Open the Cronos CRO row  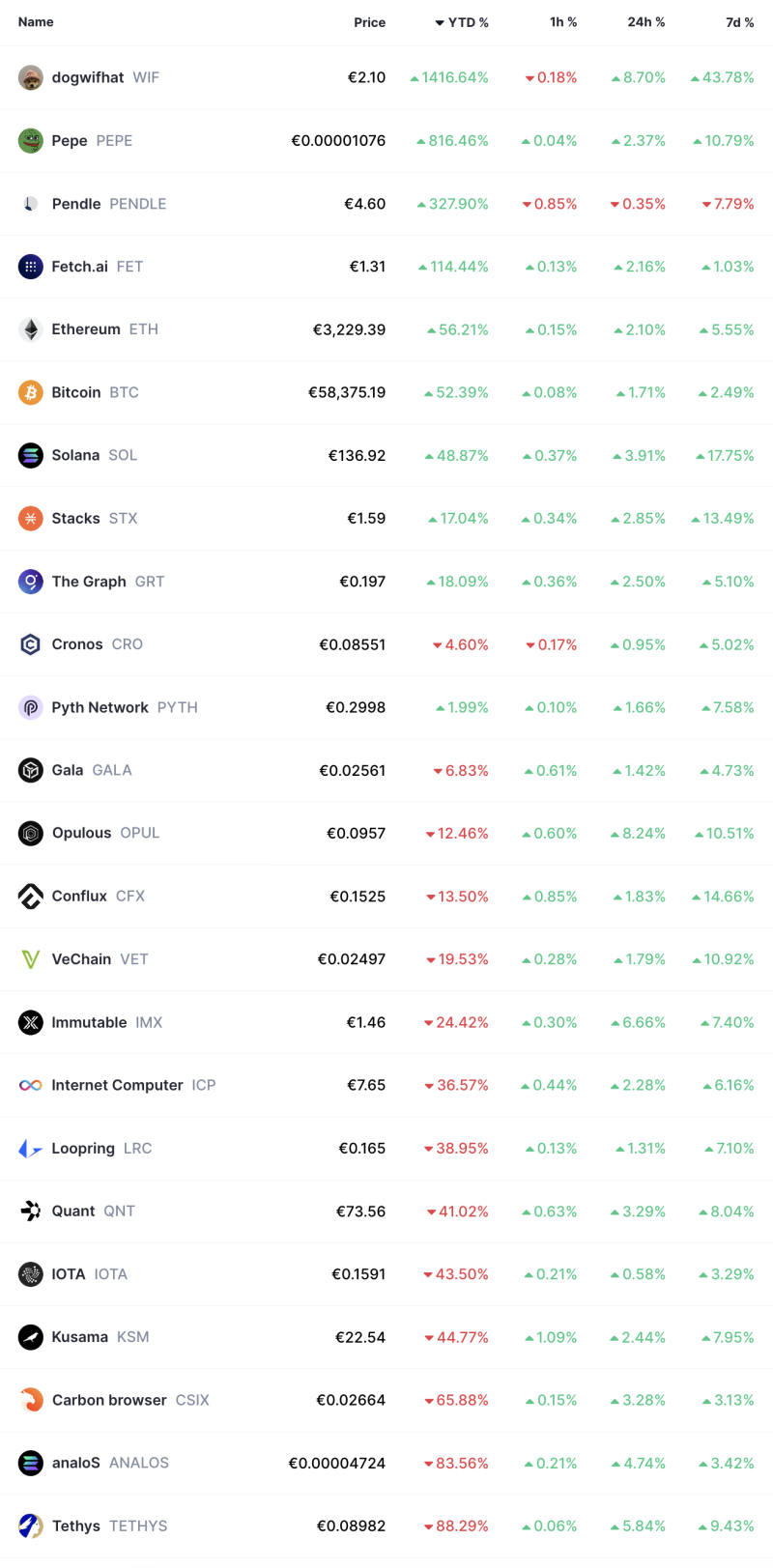pos(386,644)
